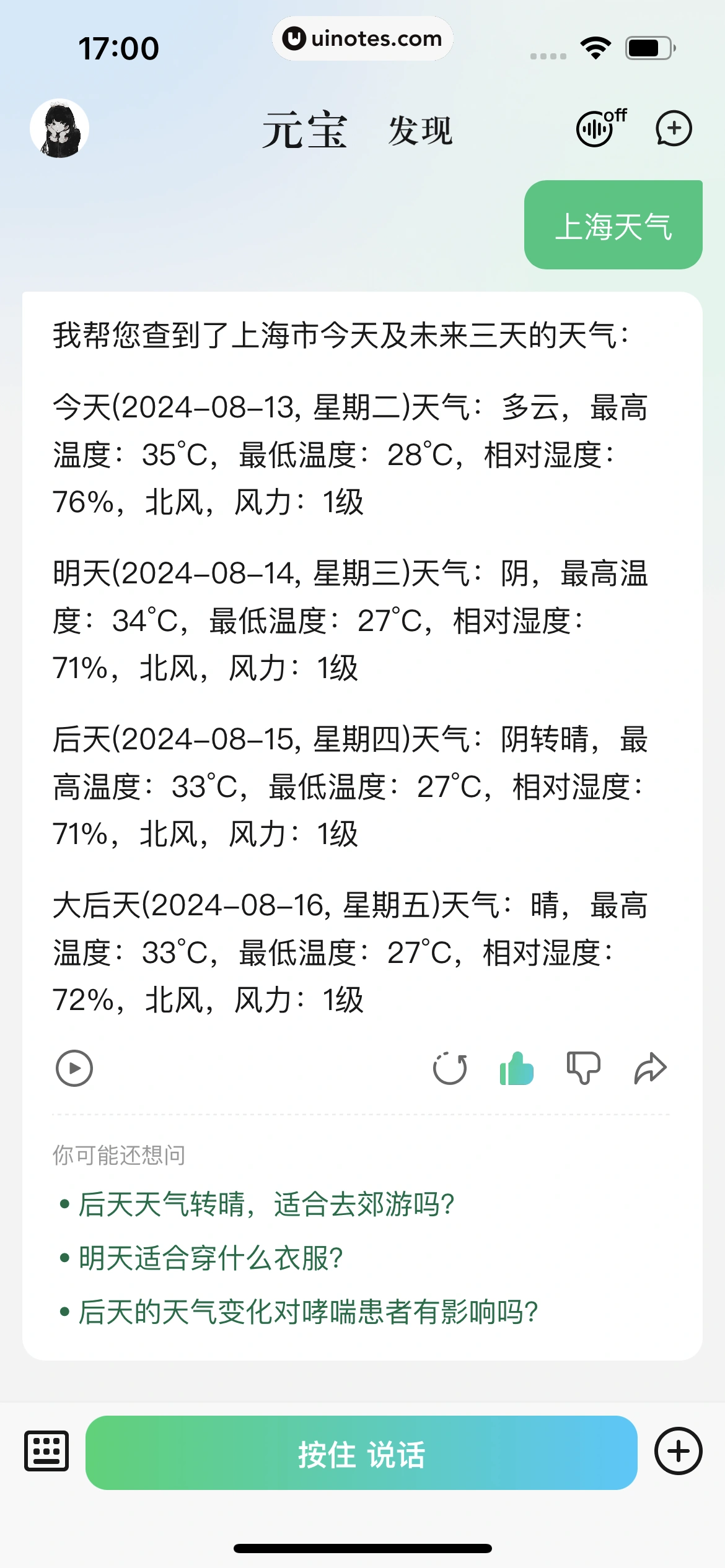Open a new chat with the plus icon
The height and width of the screenshot is (1568, 725).
coord(673,129)
